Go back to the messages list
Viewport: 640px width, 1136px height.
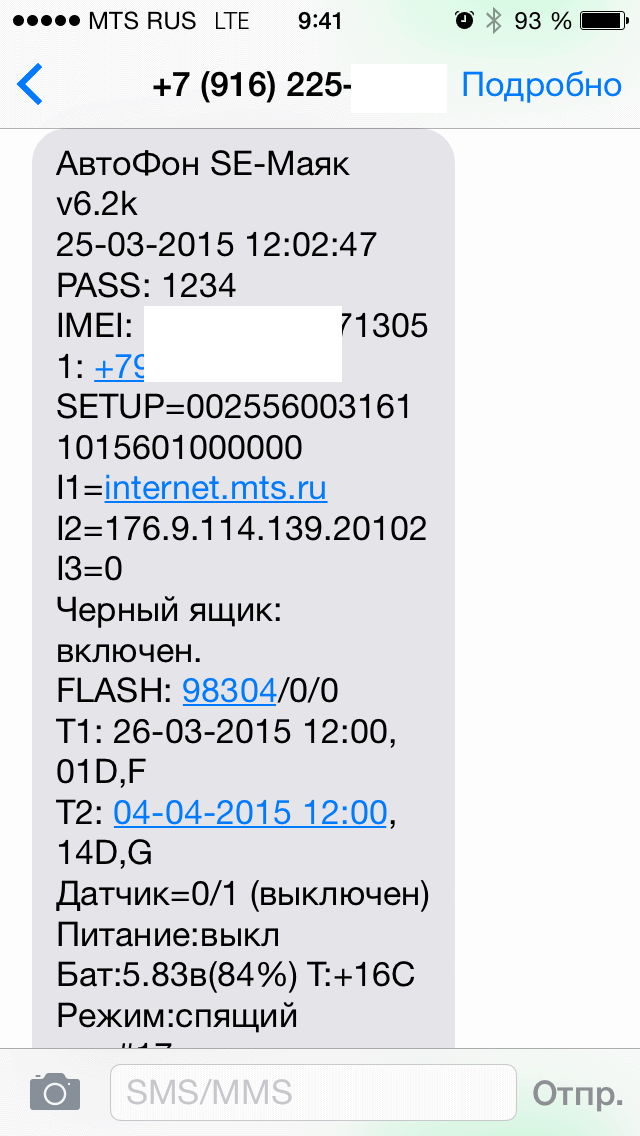pyautogui.click(x=31, y=86)
